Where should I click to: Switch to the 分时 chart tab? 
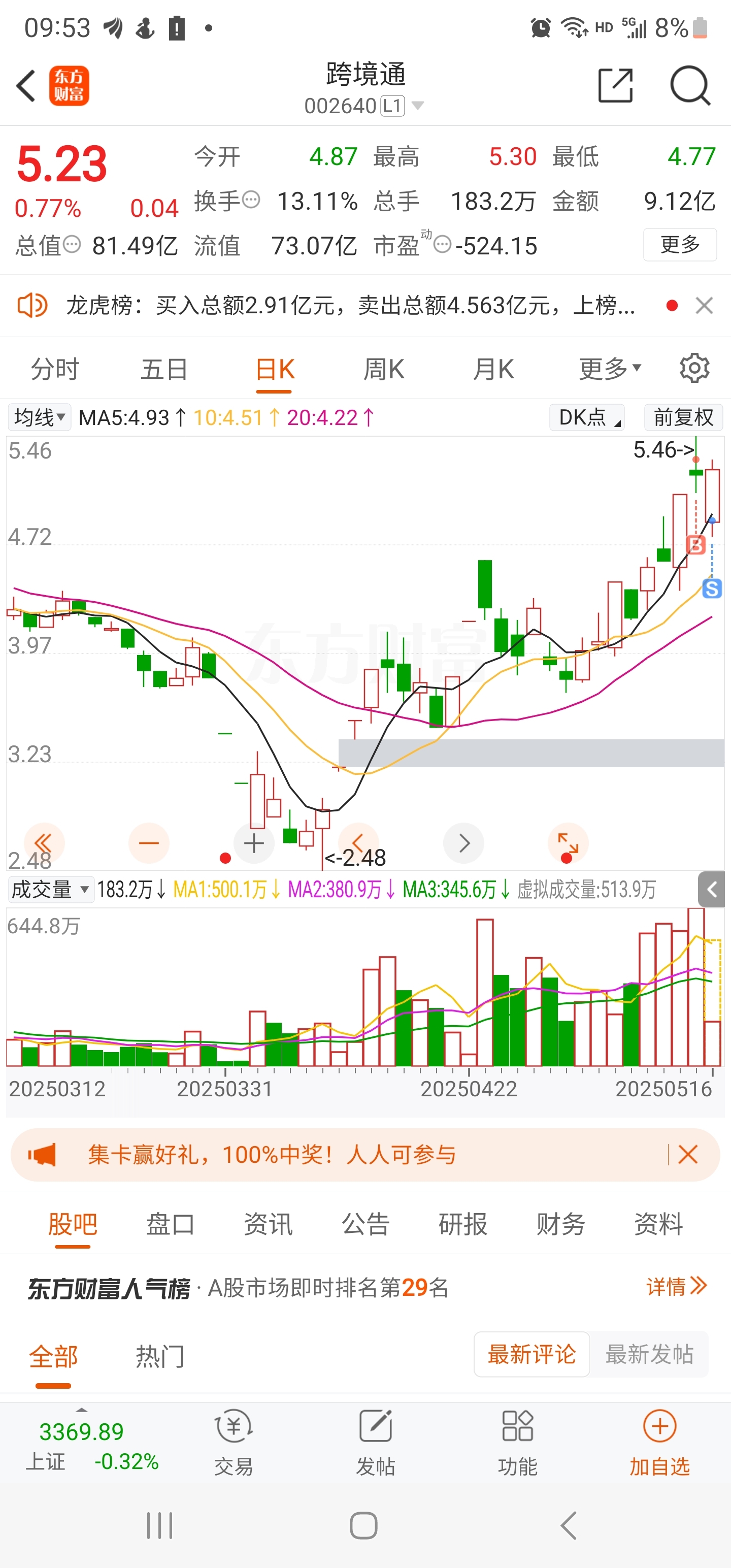[55, 369]
